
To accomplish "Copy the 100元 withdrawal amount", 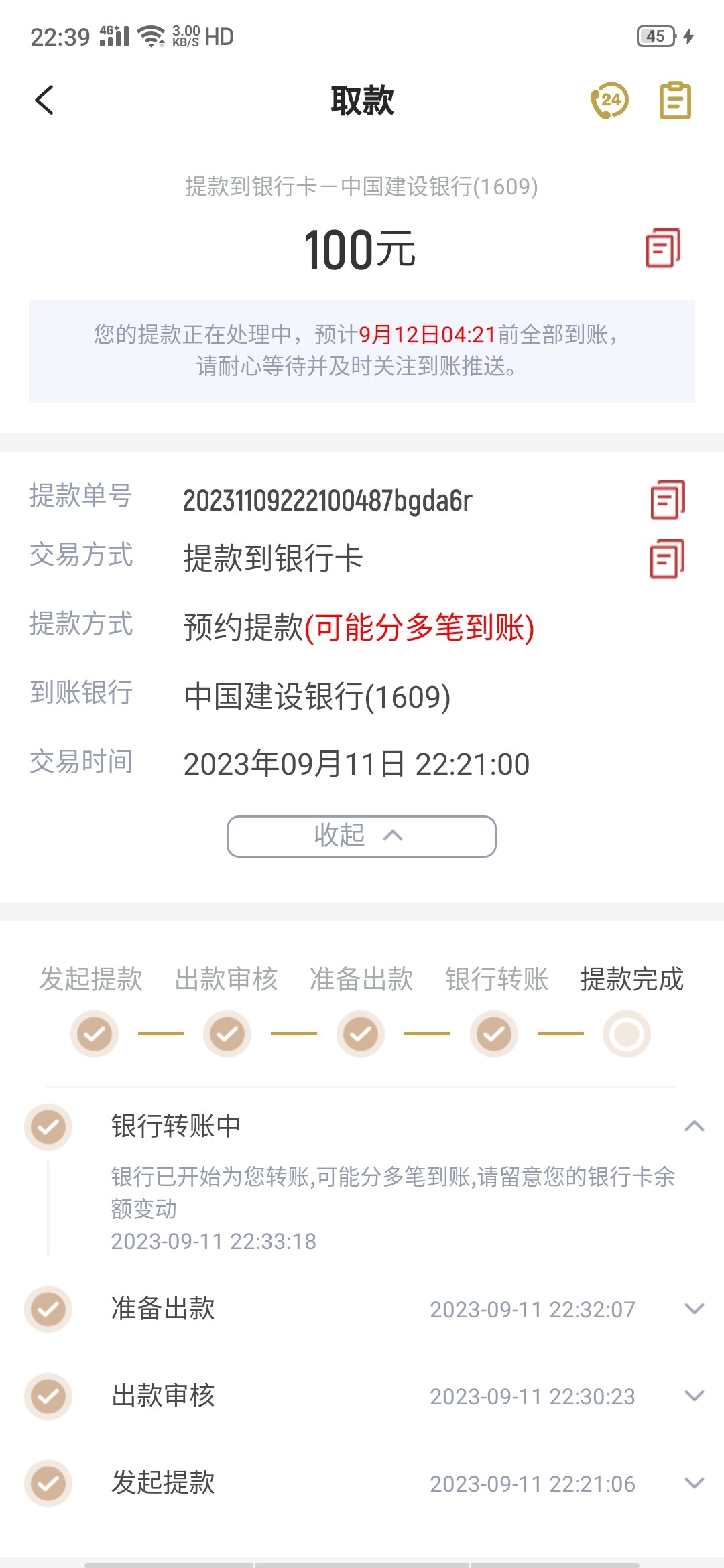I will (663, 248).
